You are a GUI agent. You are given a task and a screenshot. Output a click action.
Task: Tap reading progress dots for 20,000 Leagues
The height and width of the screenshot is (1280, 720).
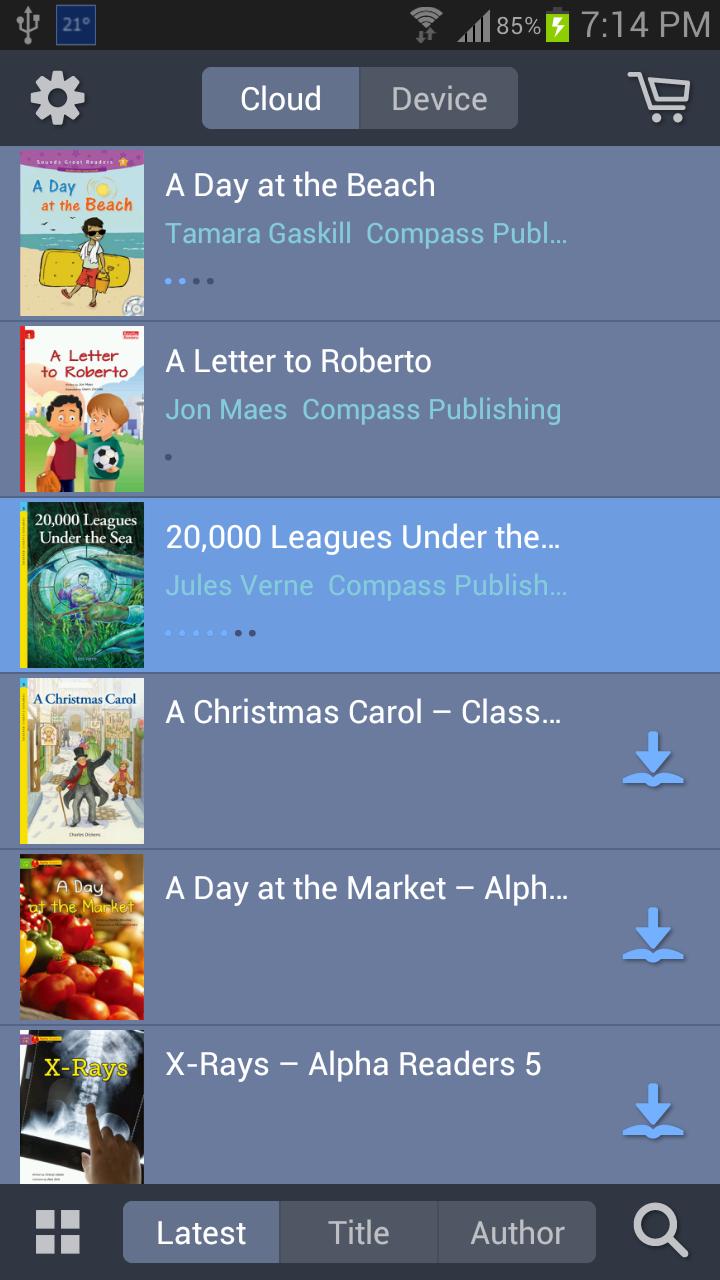point(210,633)
